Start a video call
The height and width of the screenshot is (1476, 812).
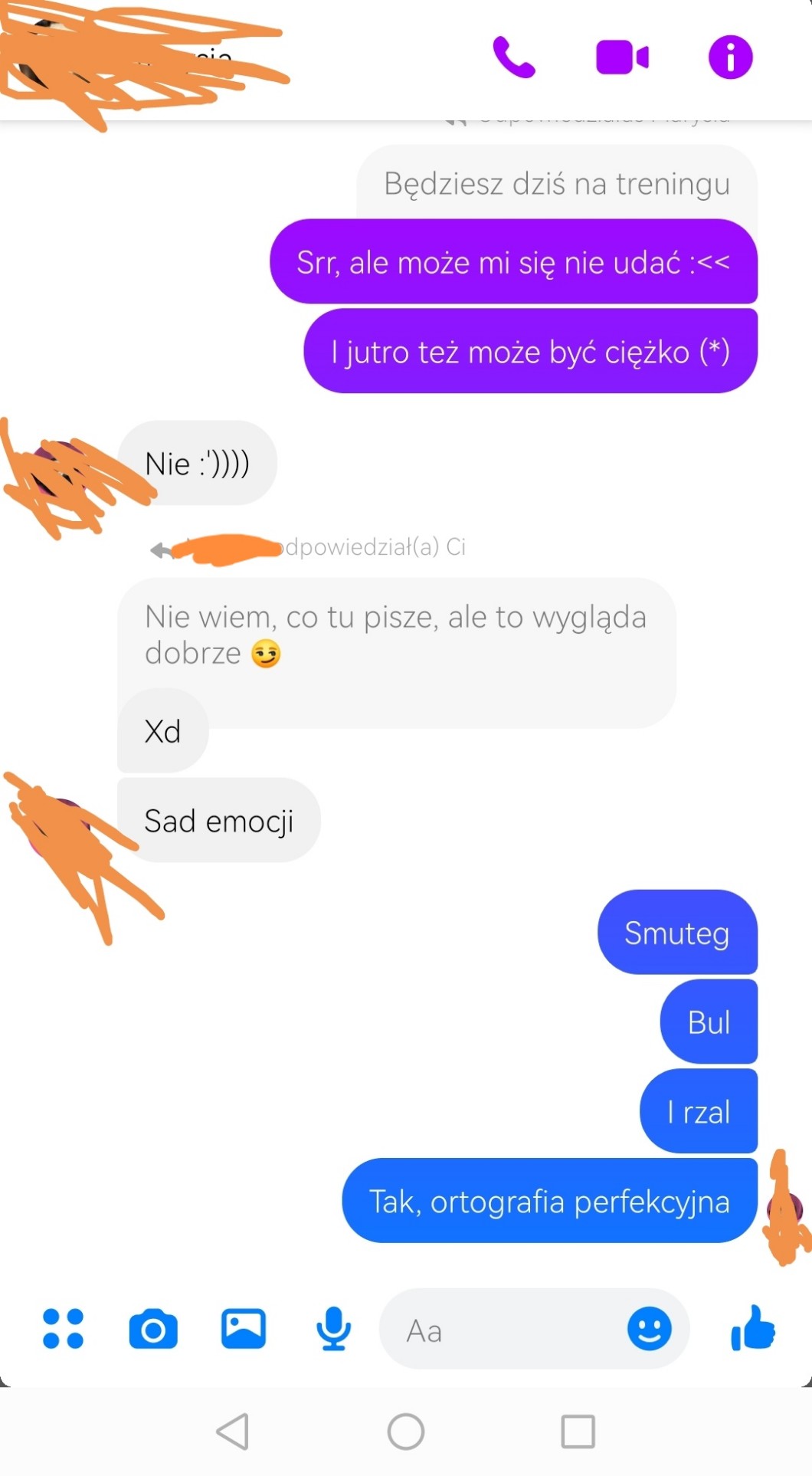[x=622, y=57]
